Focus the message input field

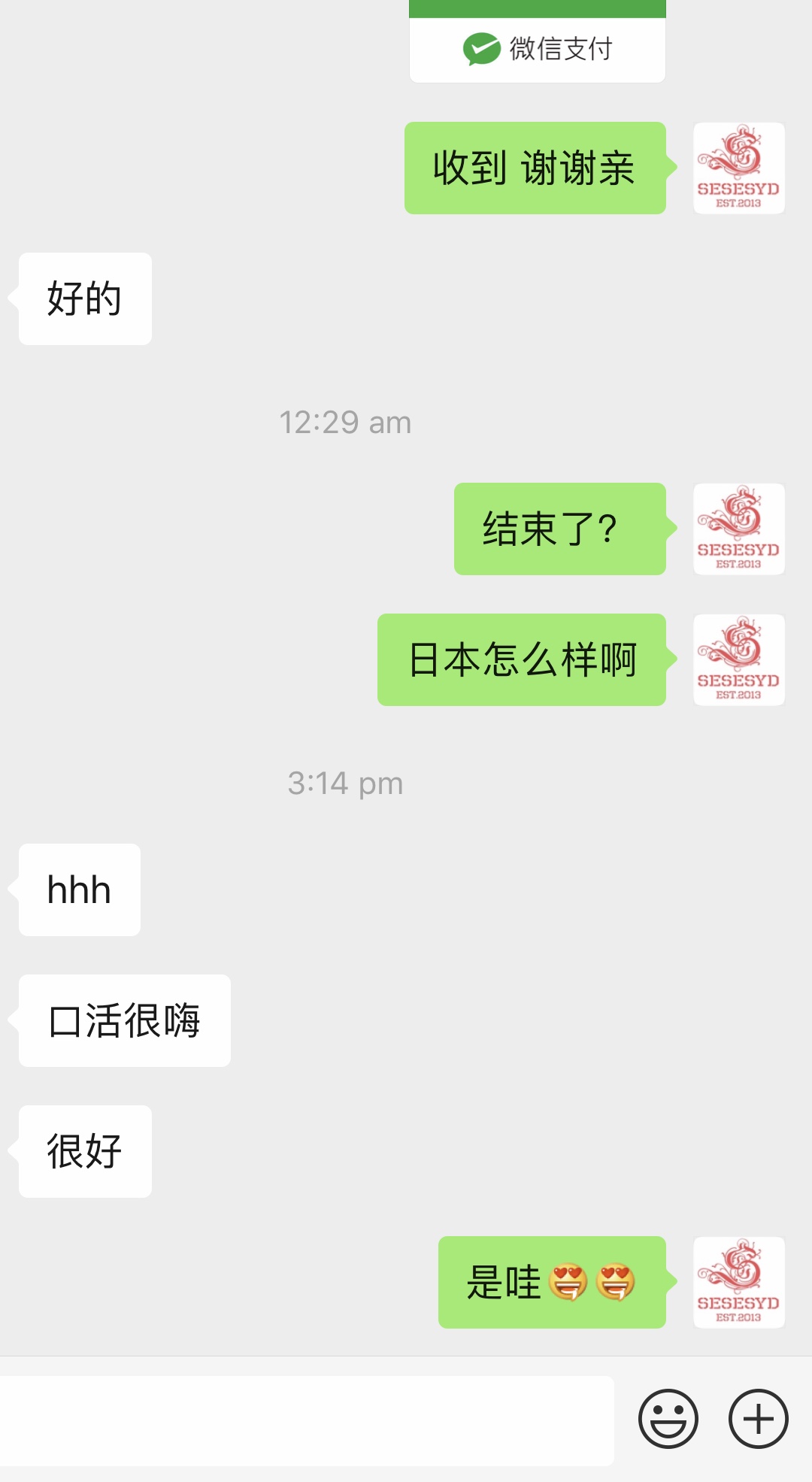click(307, 1420)
